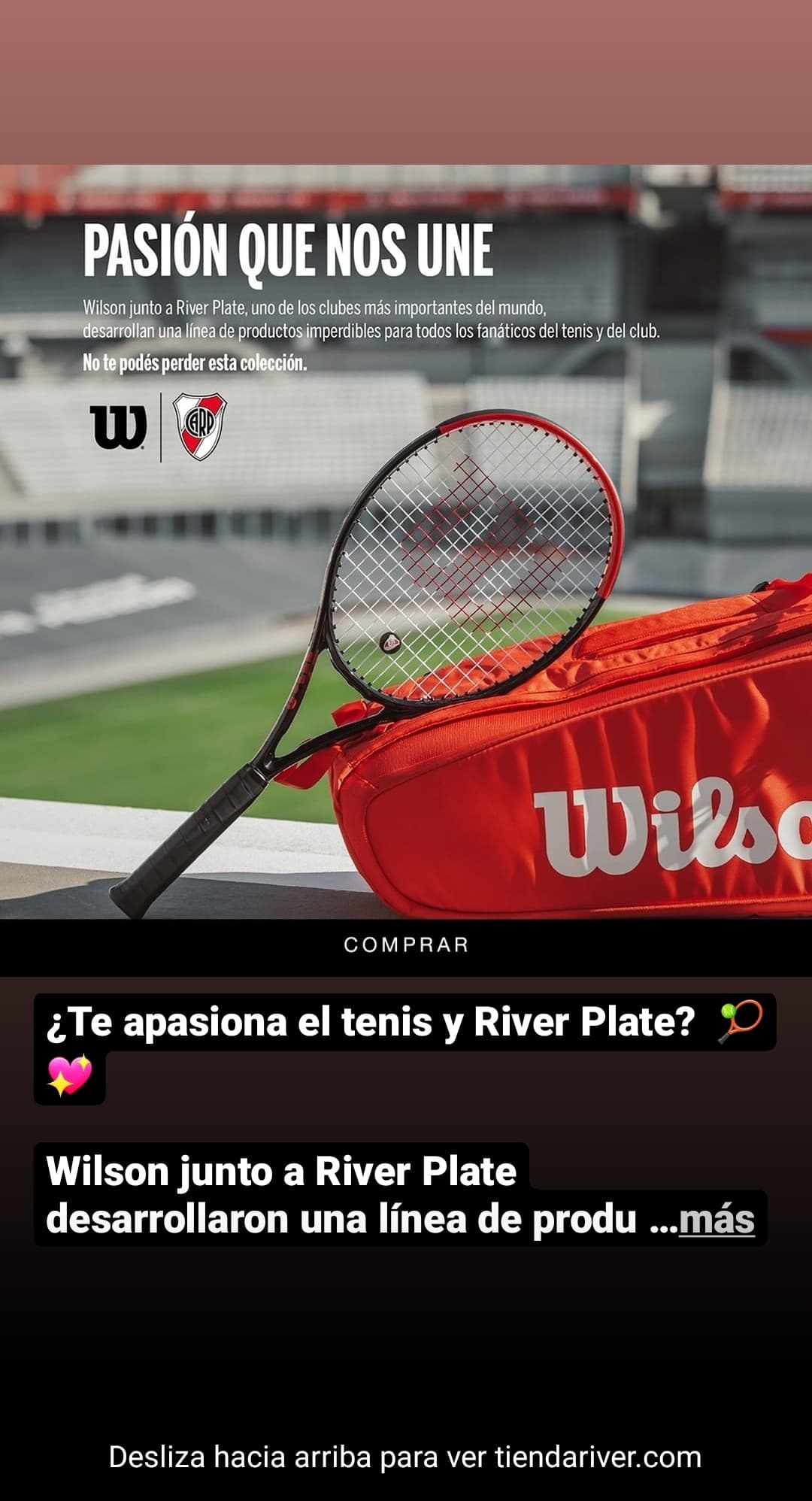Open the tiendariver.com link at the bottom
Screen dimensions: 812x1501
pos(405,1457)
